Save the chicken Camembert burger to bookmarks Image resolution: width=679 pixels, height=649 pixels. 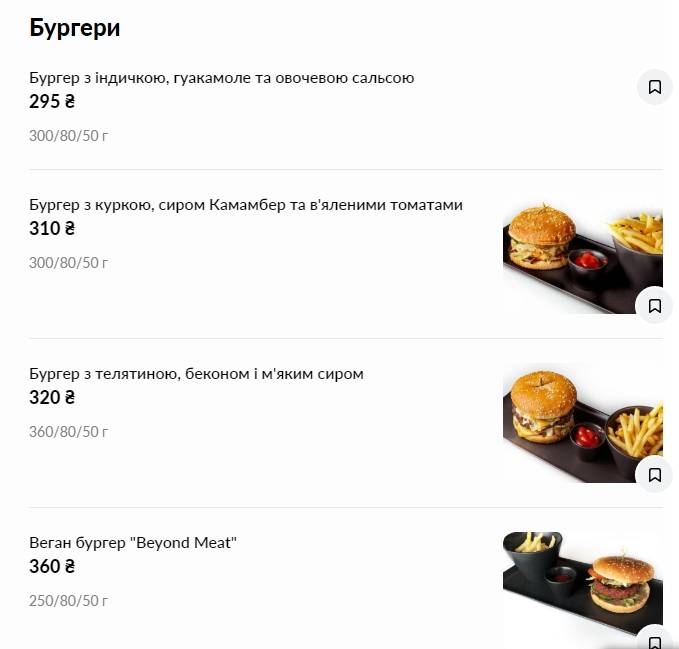[x=654, y=306]
